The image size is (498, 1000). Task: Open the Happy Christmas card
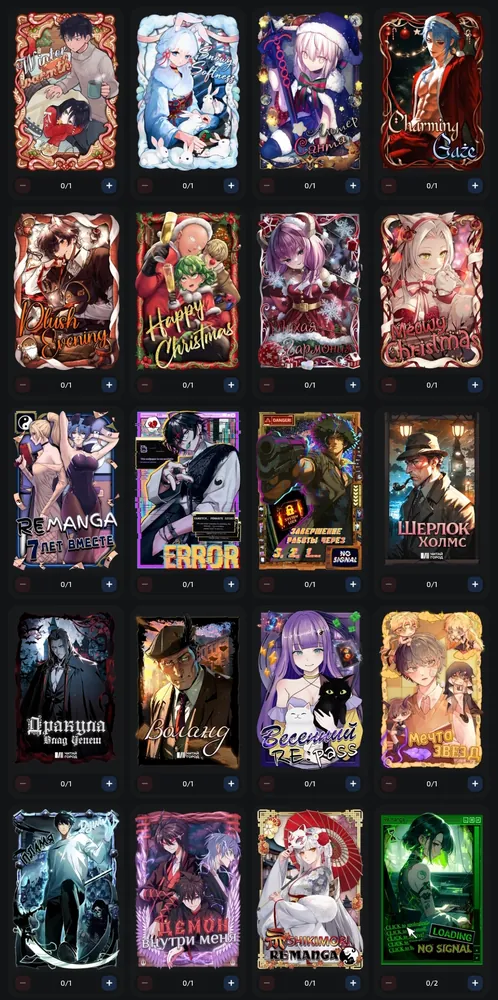(x=188, y=291)
